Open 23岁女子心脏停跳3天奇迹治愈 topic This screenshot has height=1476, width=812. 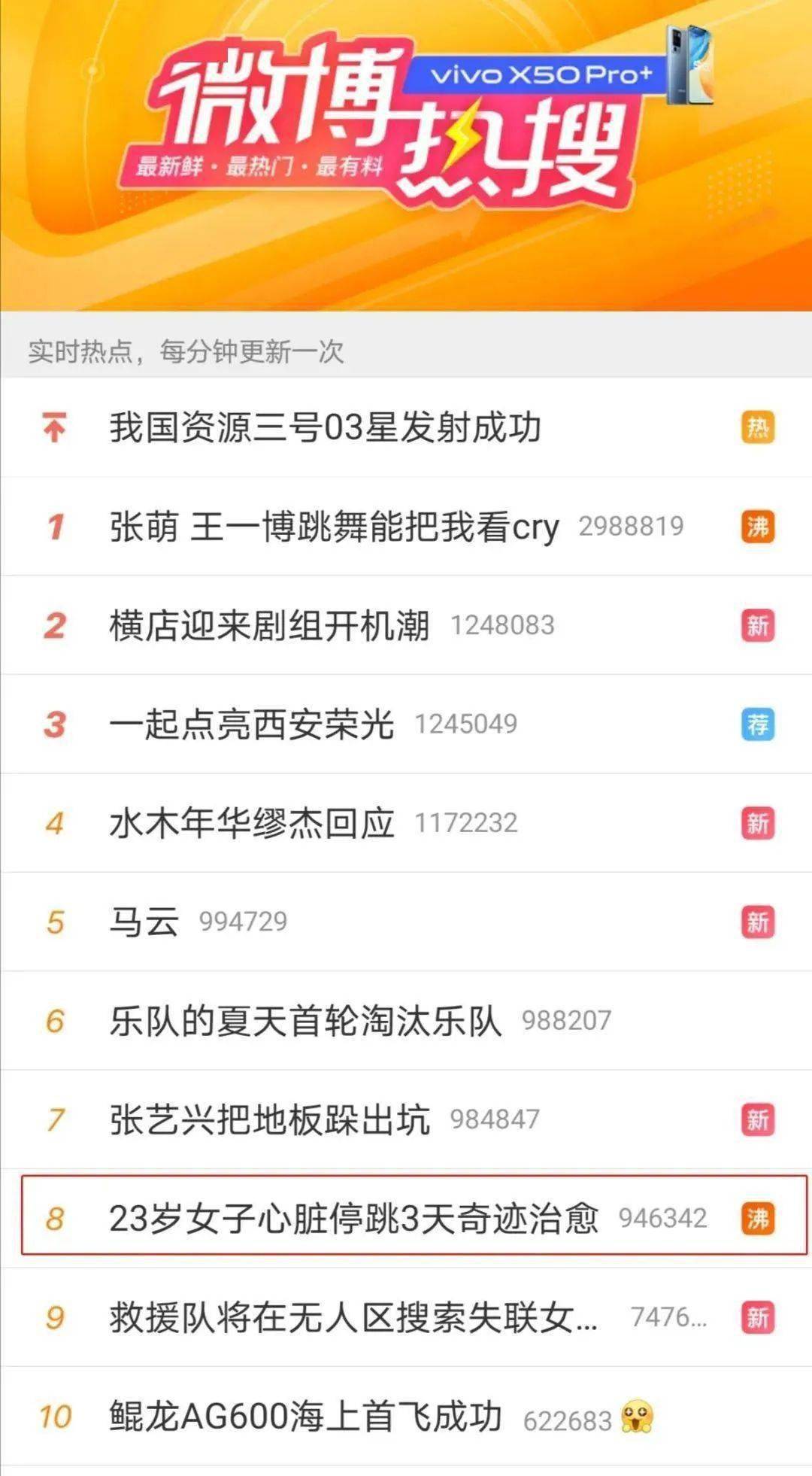[x=353, y=1219]
